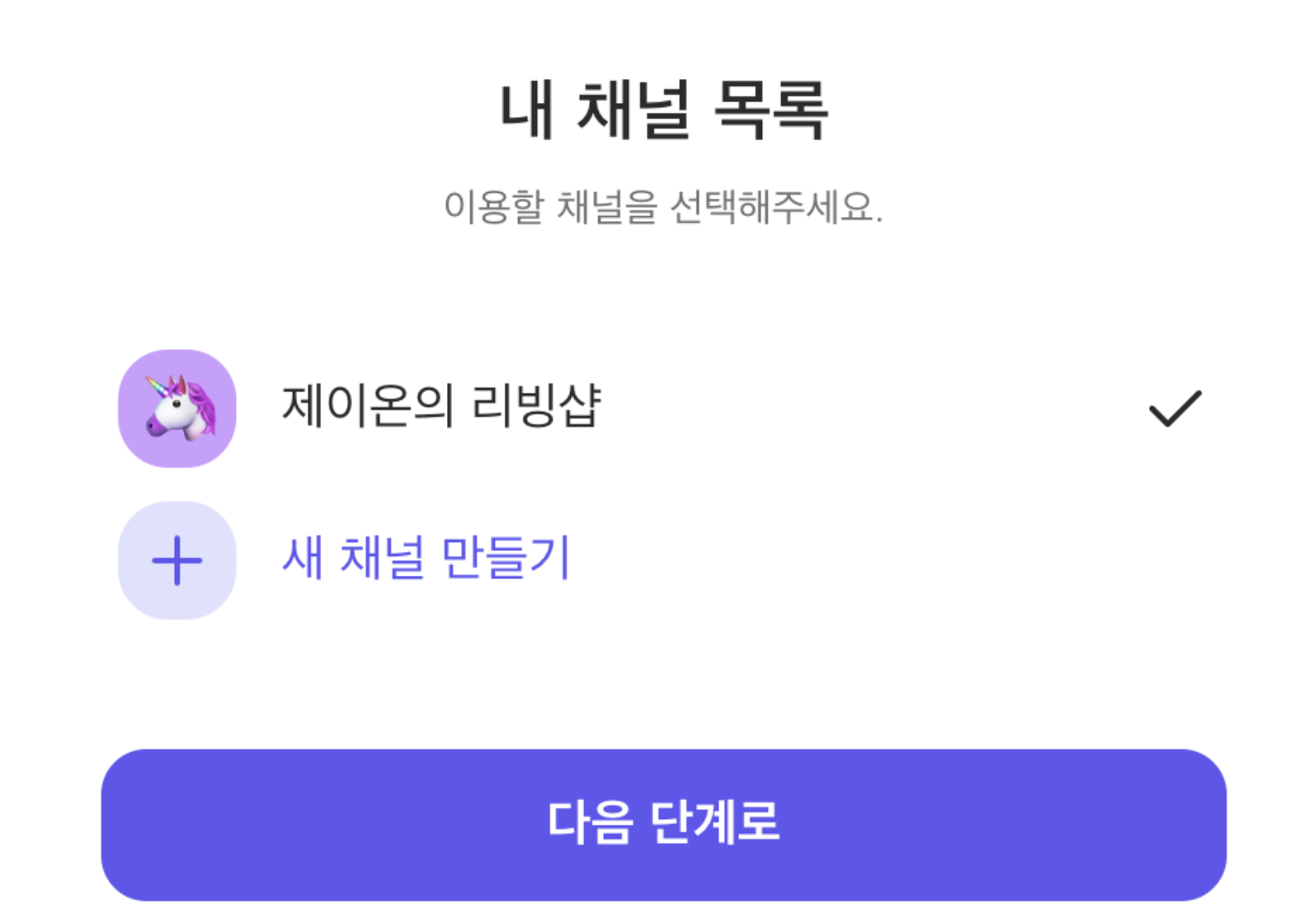Viewport: 1295px width, 924px height.
Task: Tap 새 채널 만들기 to create channel
Action: pos(425,559)
